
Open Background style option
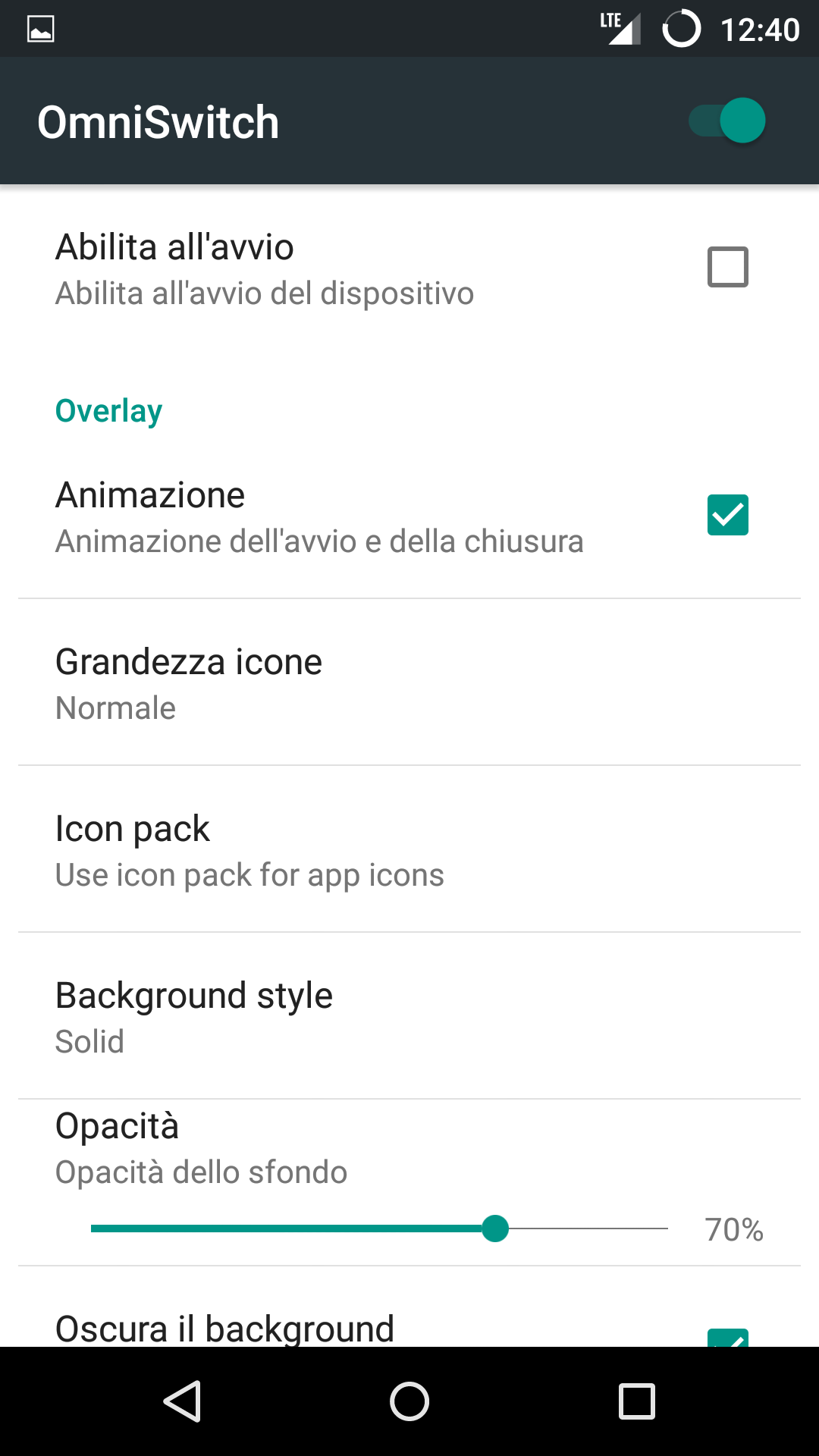click(x=409, y=1016)
